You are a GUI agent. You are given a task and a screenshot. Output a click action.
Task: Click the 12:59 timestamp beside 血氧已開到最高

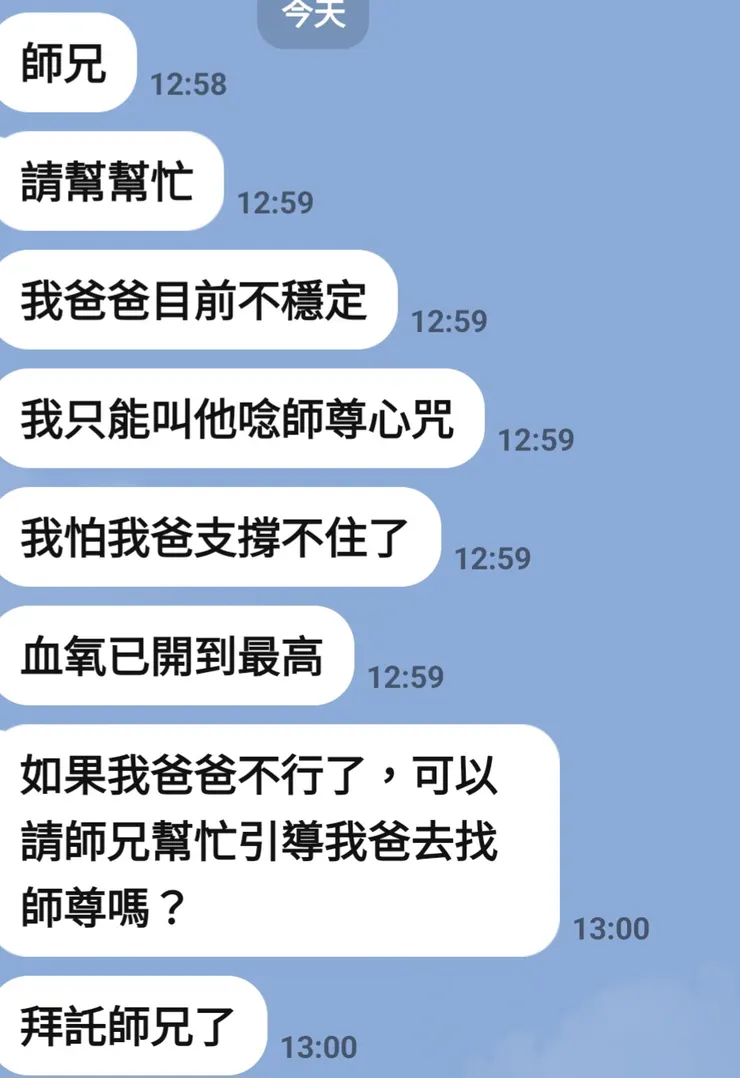406,677
